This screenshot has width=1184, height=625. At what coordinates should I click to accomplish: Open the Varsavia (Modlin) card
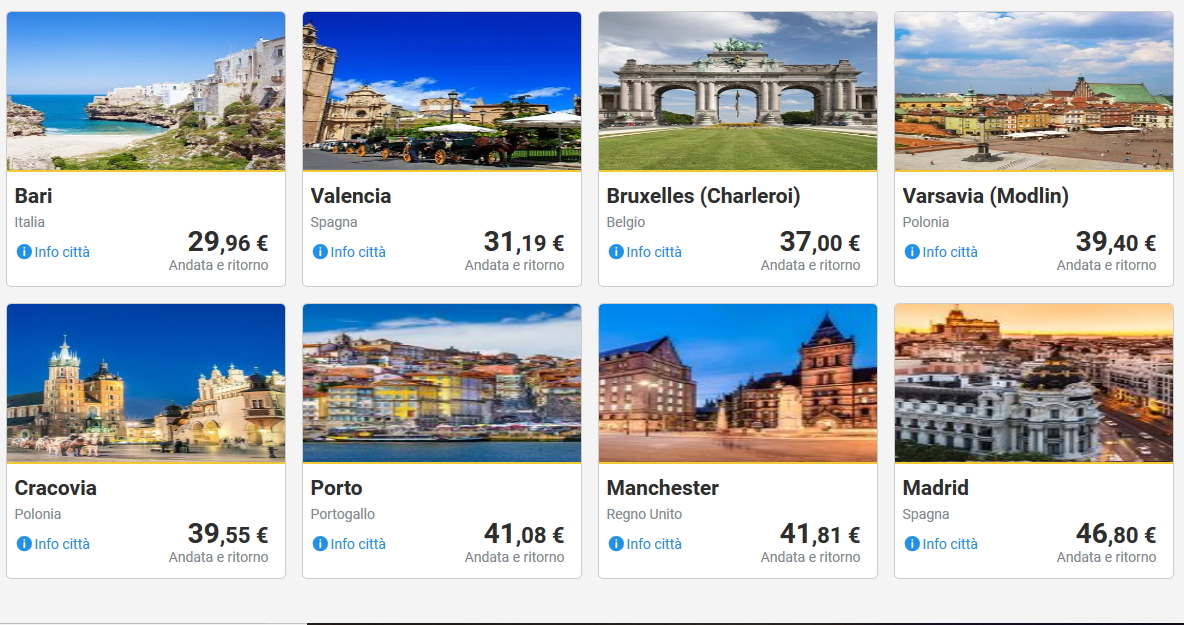coord(1033,92)
